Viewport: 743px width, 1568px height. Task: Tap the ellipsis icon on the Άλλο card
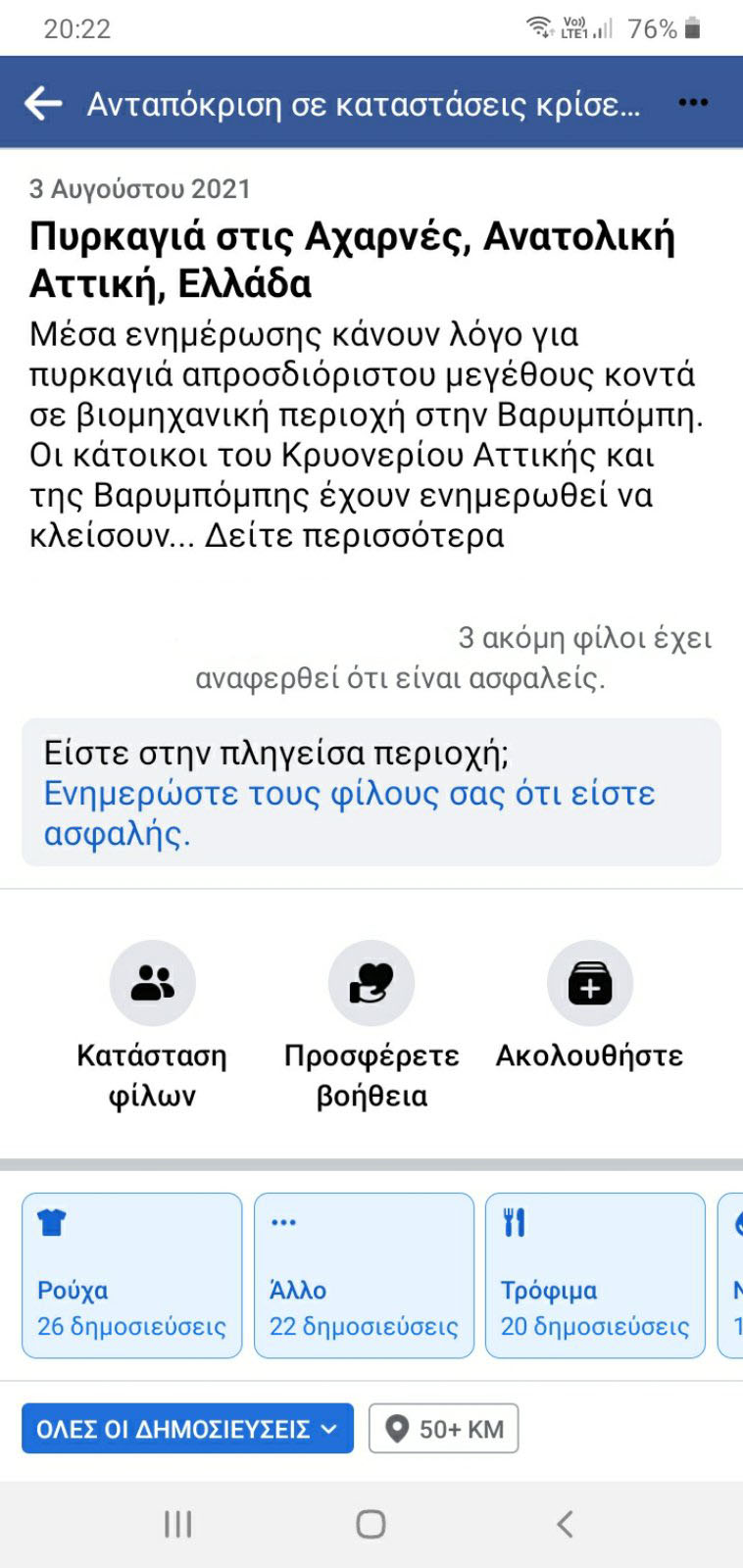coord(282,1222)
